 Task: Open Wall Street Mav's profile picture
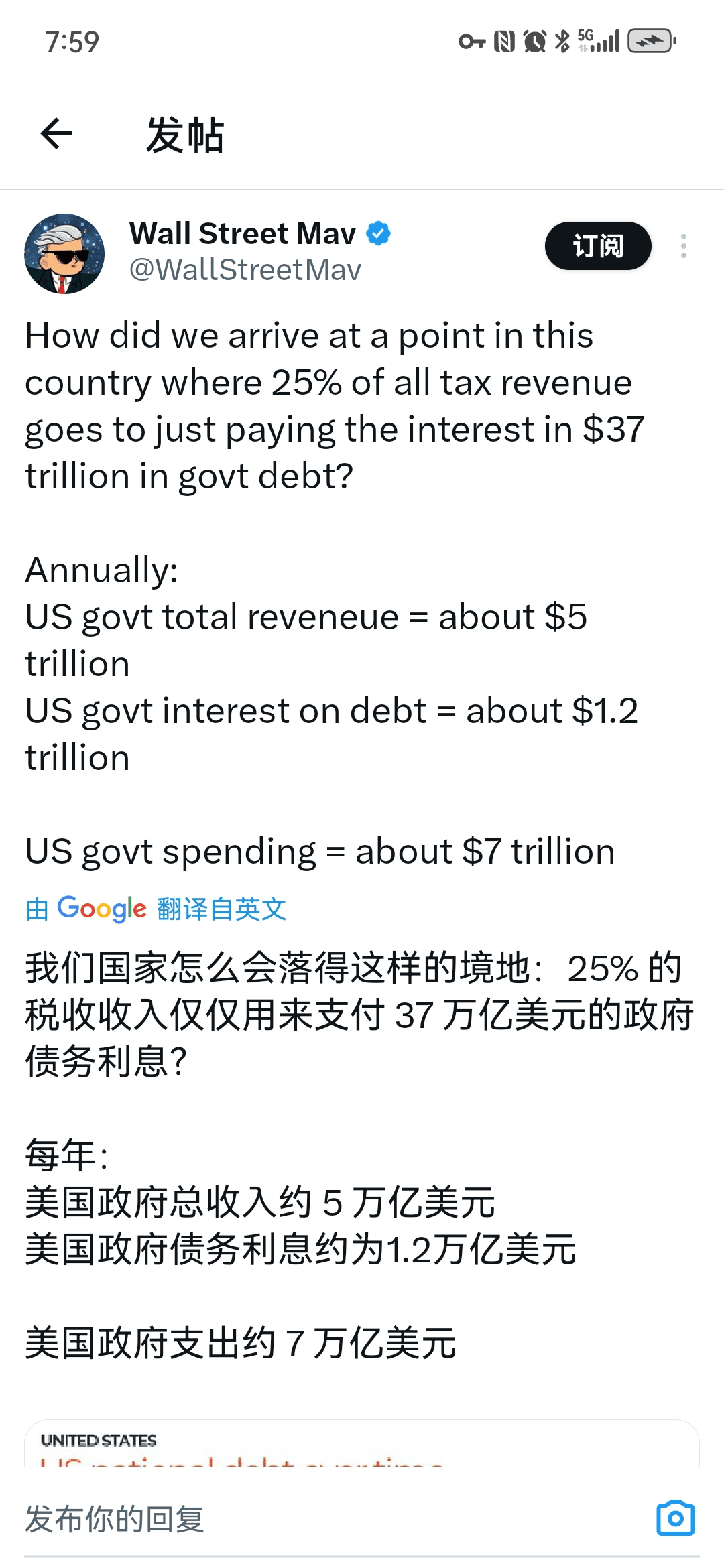tap(64, 254)
